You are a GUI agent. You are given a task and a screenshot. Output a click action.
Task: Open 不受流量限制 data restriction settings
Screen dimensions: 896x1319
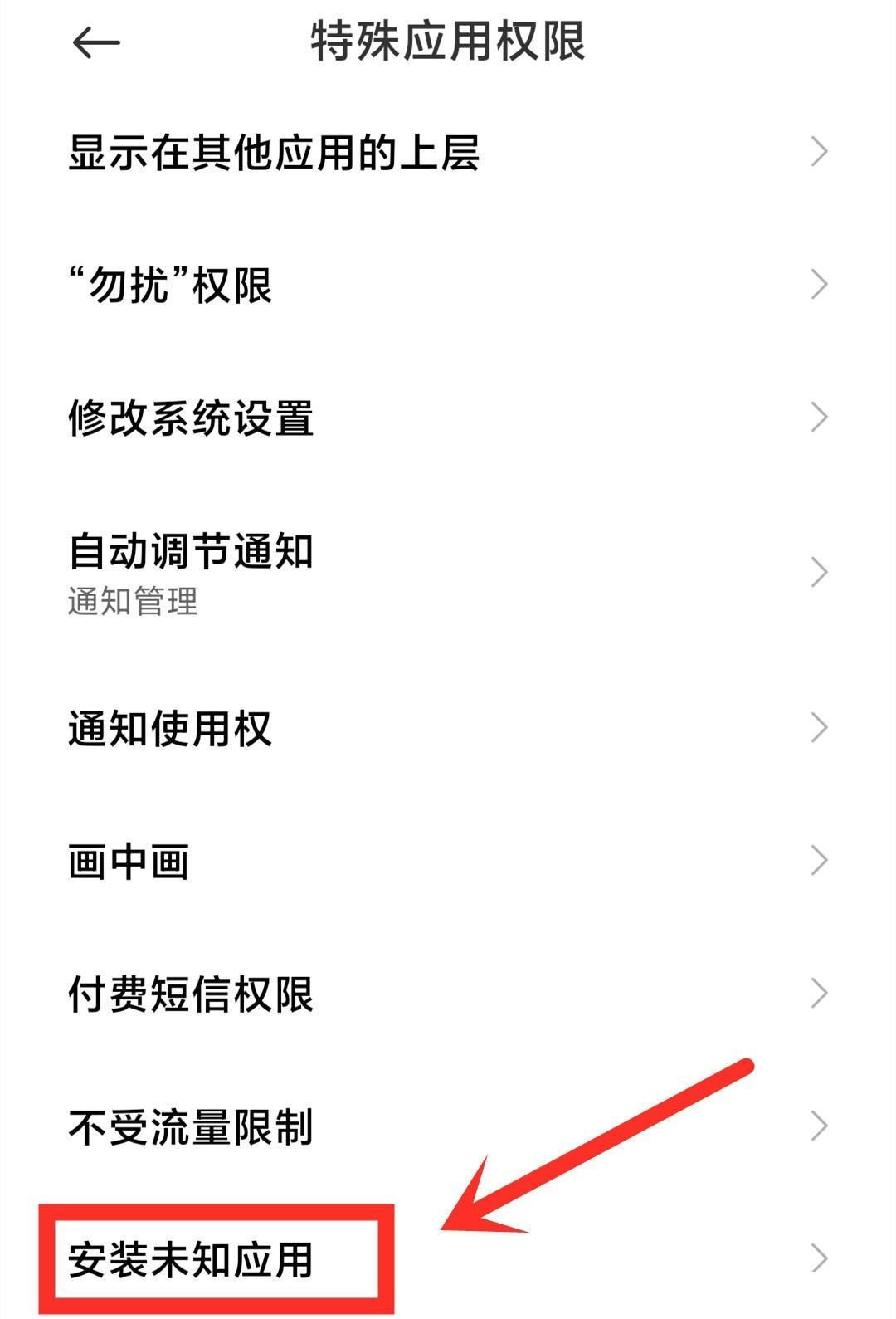(191, 1126)
